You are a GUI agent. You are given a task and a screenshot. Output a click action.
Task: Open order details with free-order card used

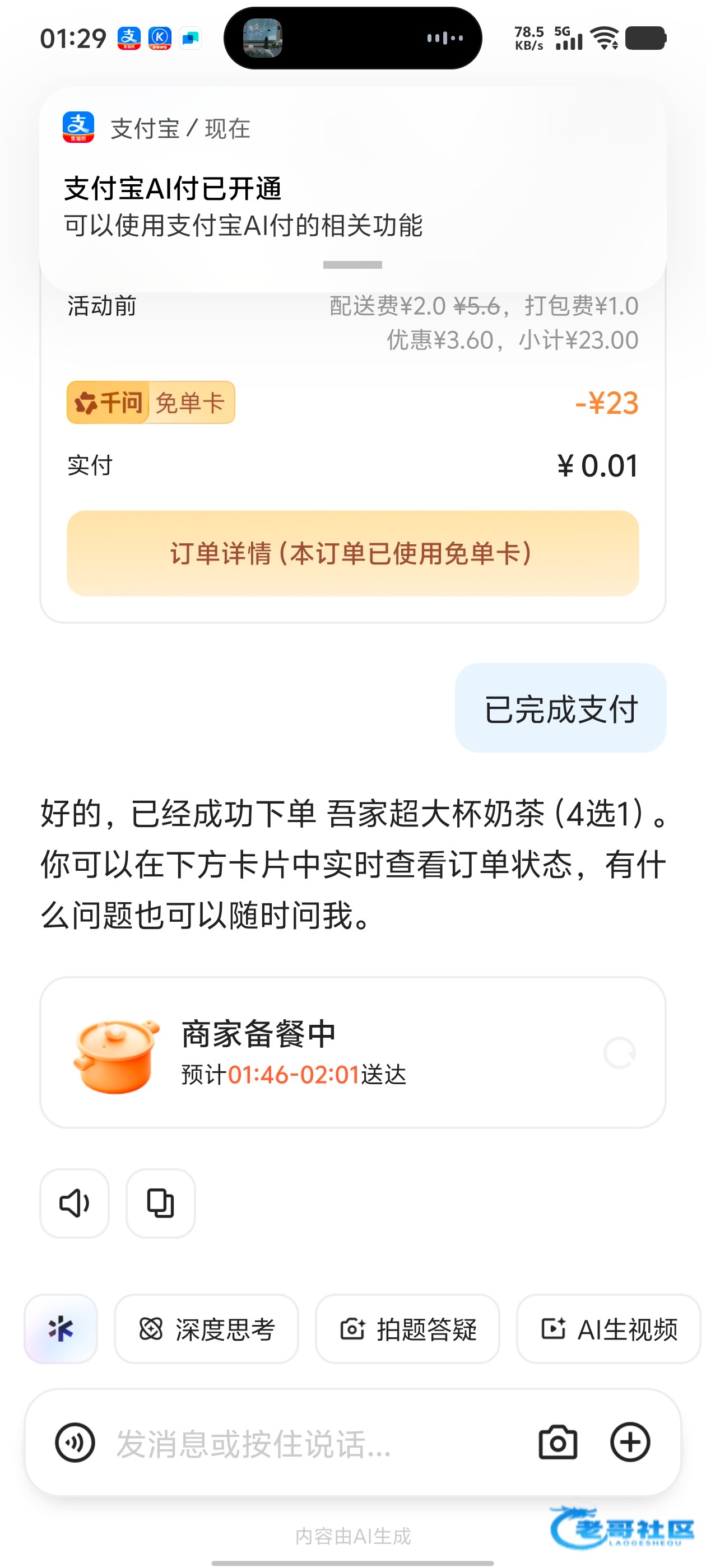click(x=352, y=553)
